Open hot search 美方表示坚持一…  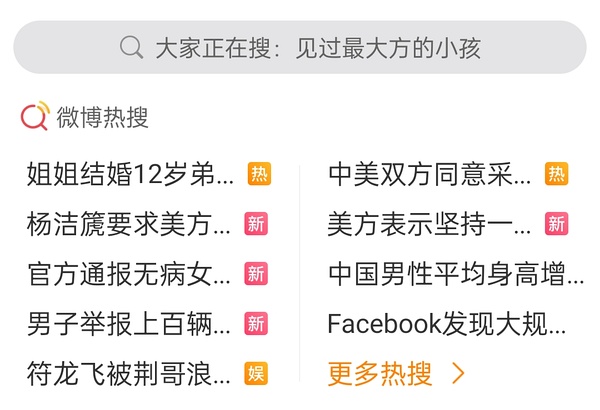(430, 224)
